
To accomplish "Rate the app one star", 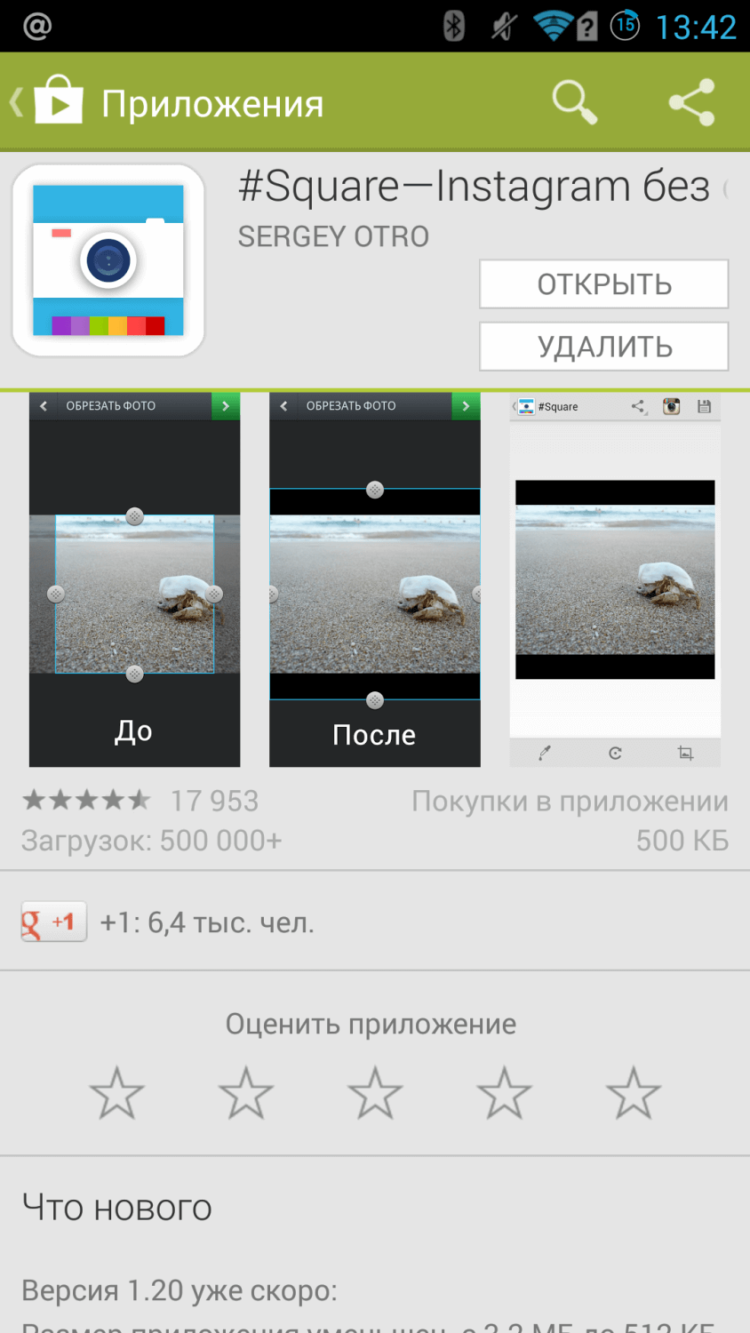I will [117, 1092].
